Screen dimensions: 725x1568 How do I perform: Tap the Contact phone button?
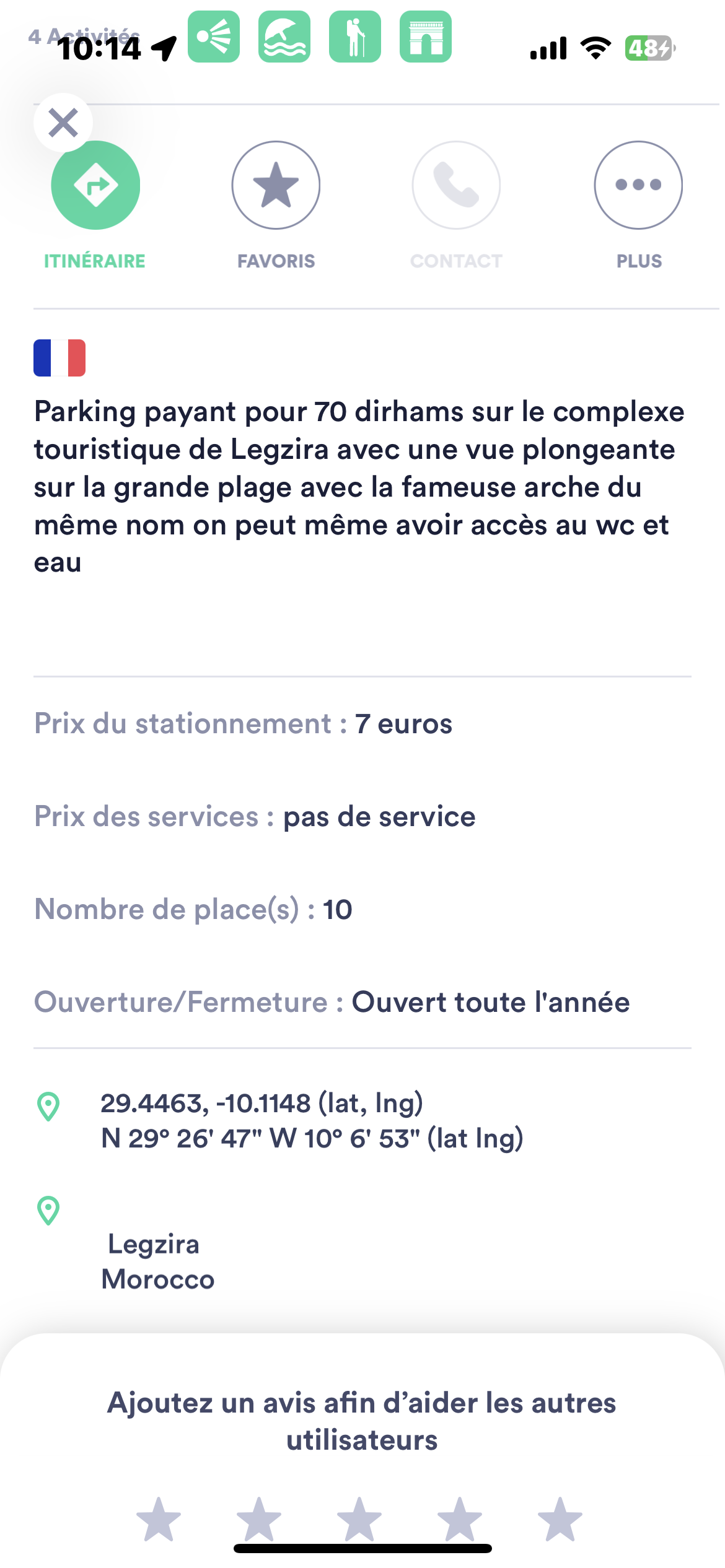click(x=457, y=185)
